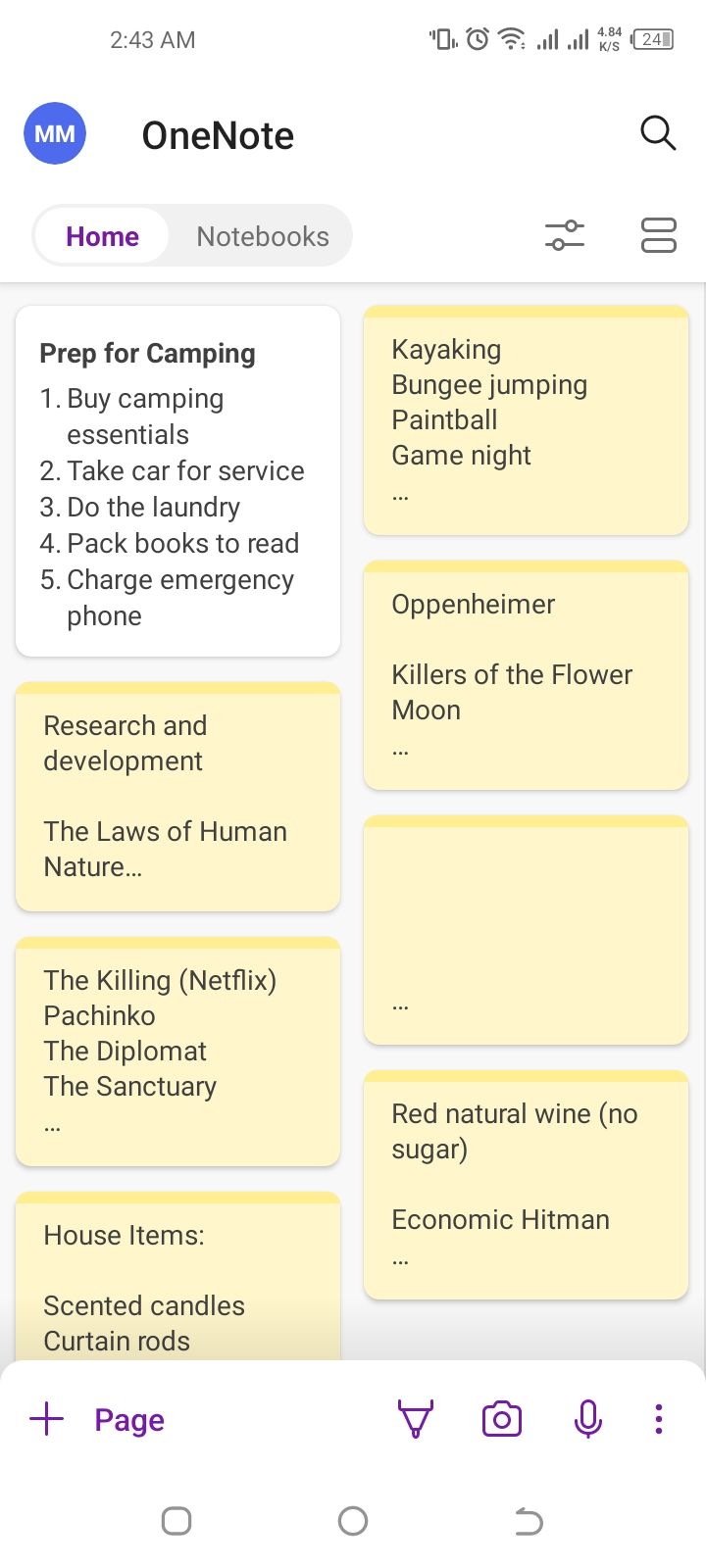Switch to list view layout icon
706x1568 pixels.
click(658, 235)
